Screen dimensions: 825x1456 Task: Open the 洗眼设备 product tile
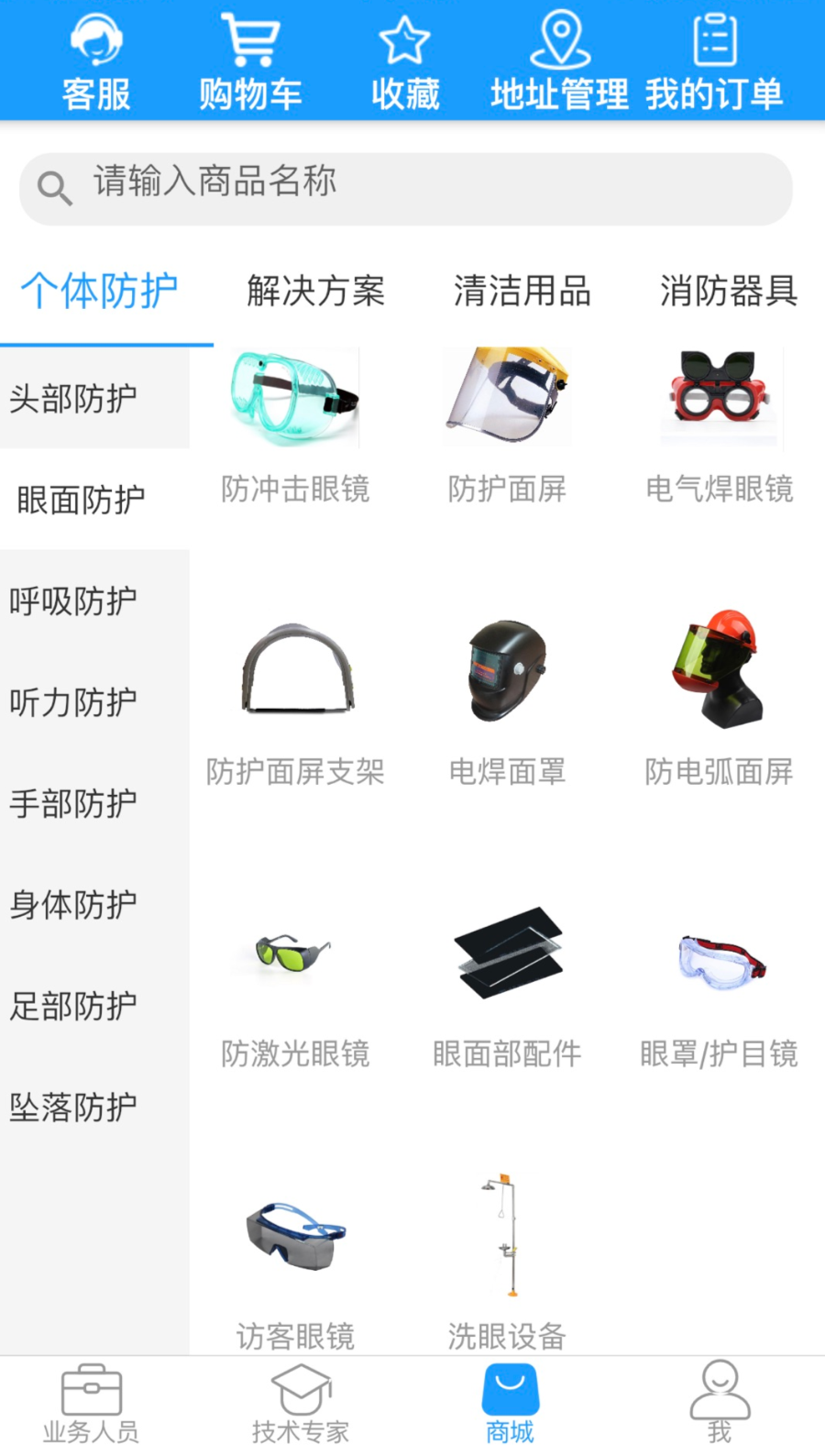click(x=507, y=1265)
